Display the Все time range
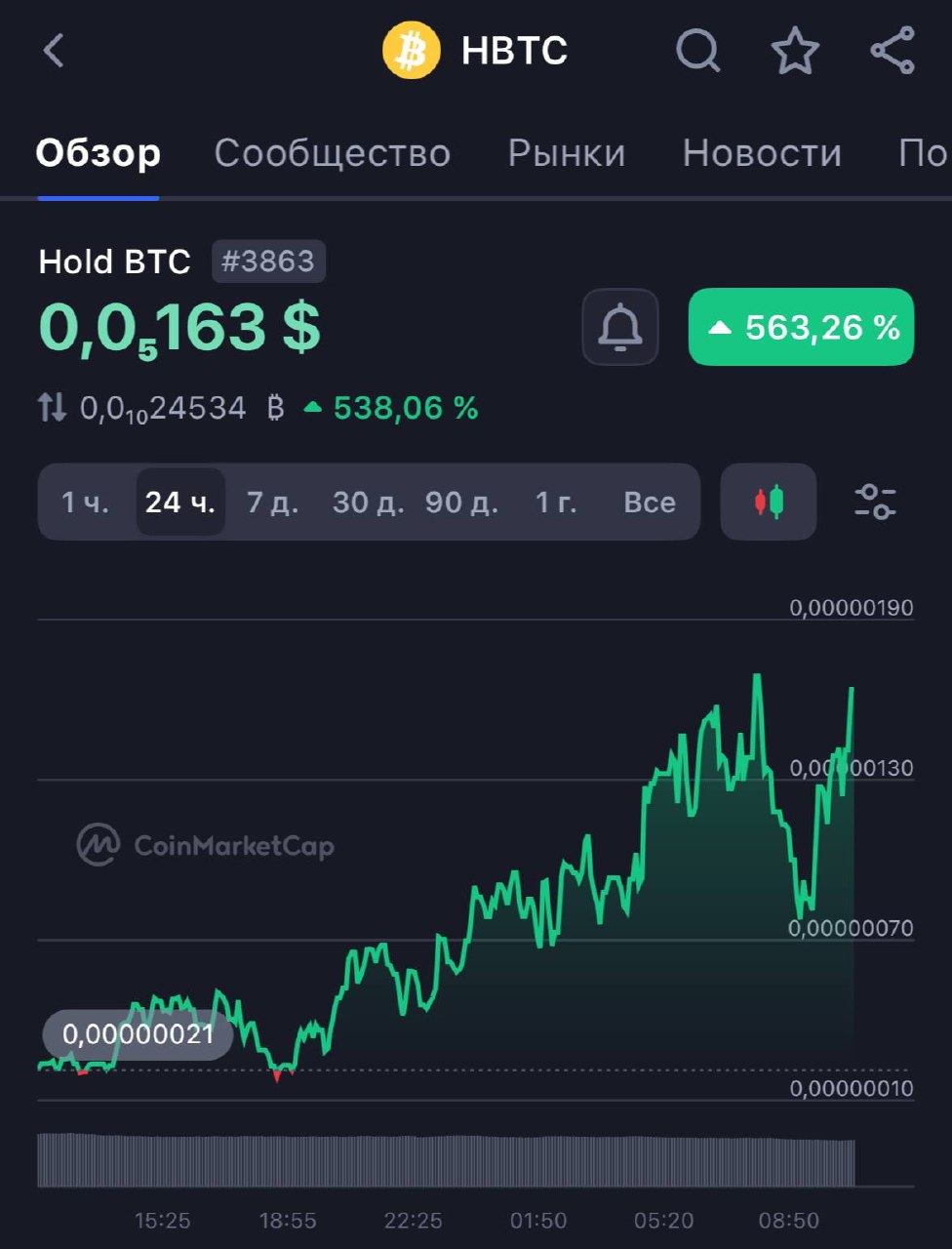Screen dimensions: 952x1249 pos(650,503)
